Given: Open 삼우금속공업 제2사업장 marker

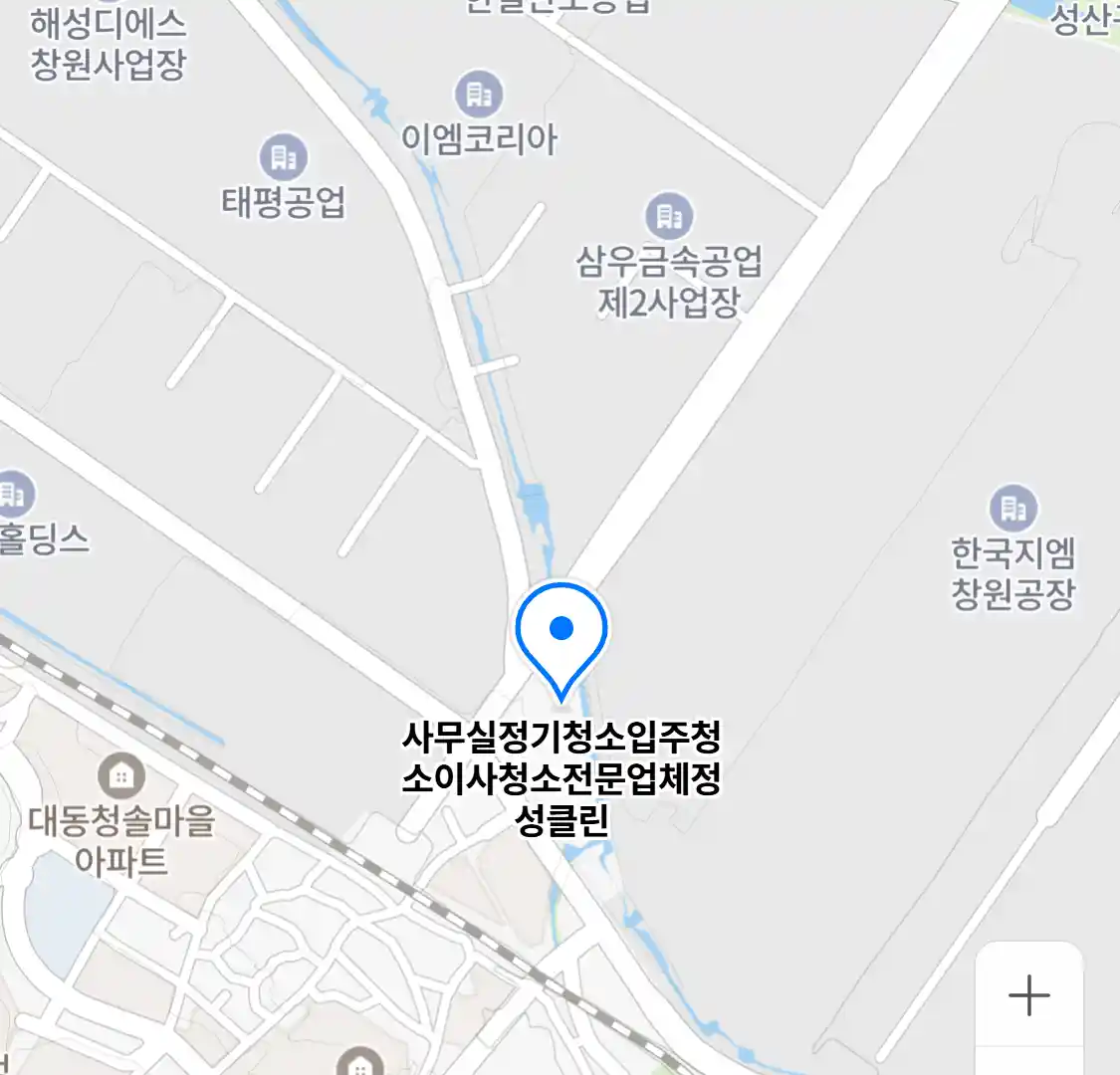Looking at the screenshot, I should click(669, 216).
